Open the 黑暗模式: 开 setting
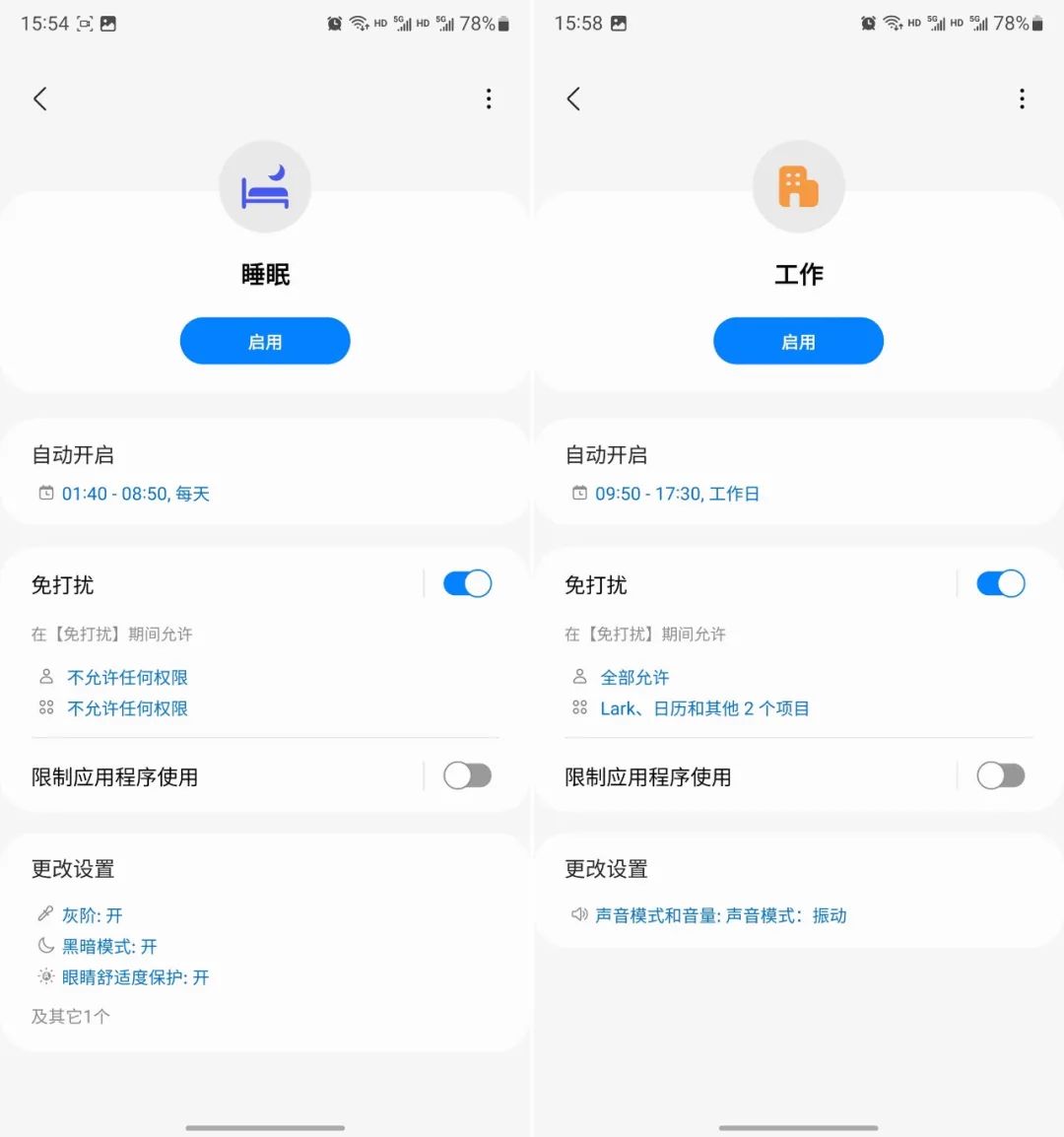The height and width of the screenshot is (1137, 1064). pos(108,946)
